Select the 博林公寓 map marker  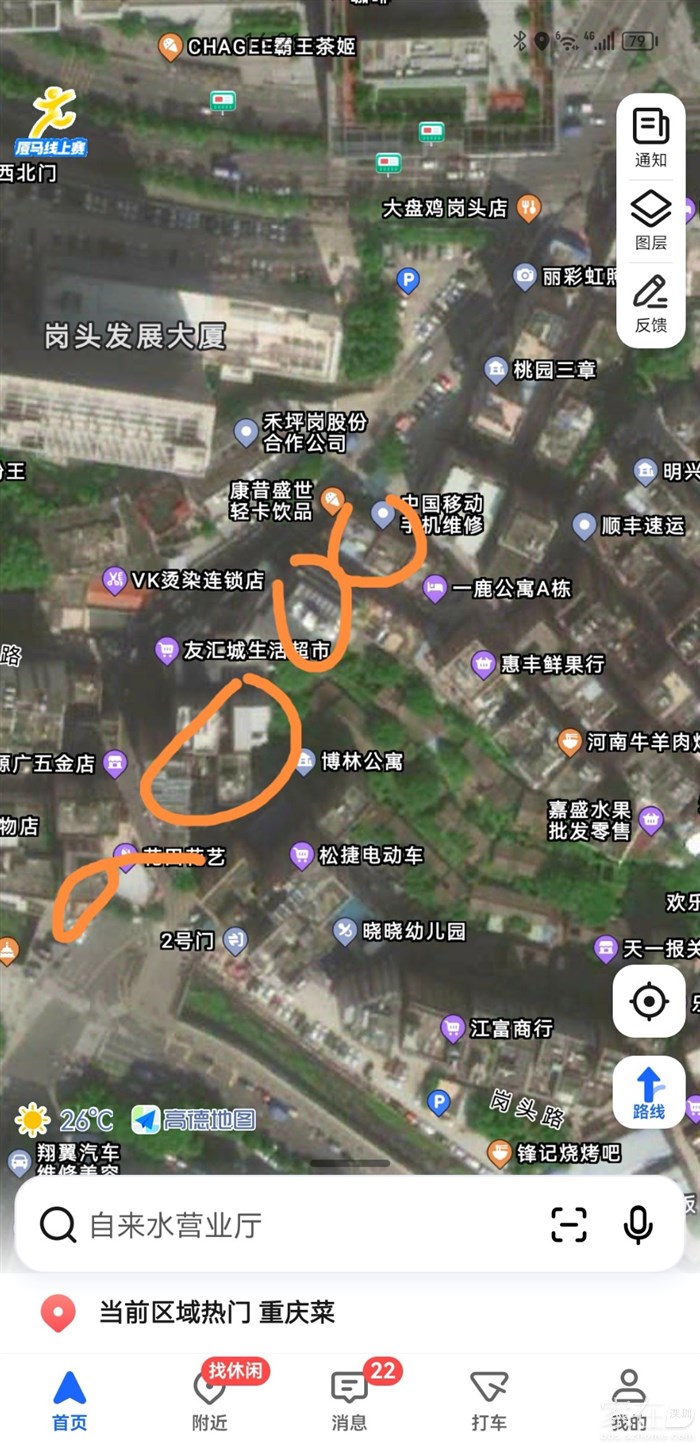coord(305,762)
